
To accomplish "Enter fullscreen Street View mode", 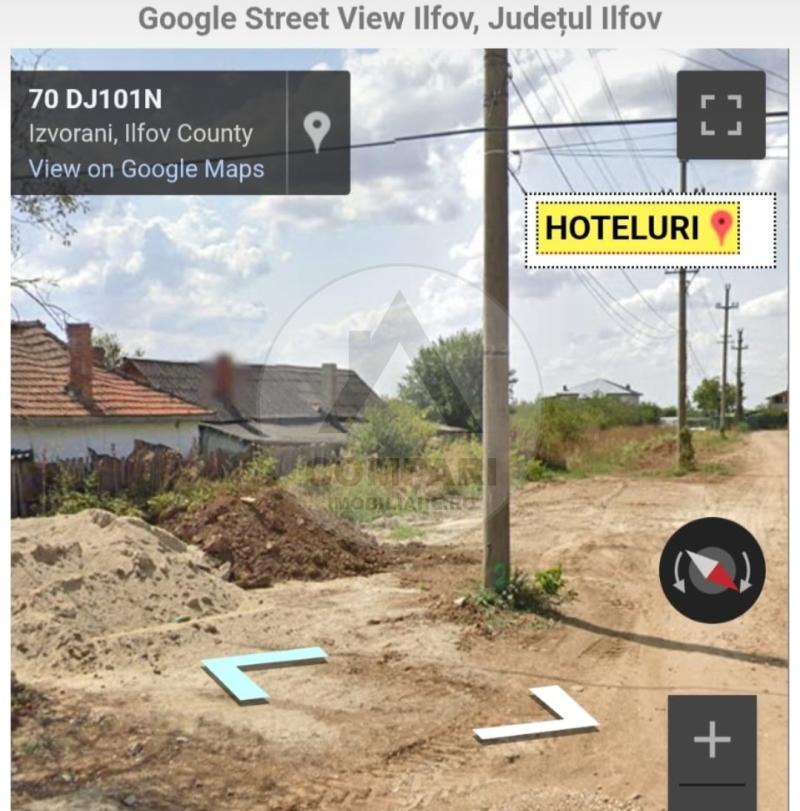I will click(x=721, y=115).
